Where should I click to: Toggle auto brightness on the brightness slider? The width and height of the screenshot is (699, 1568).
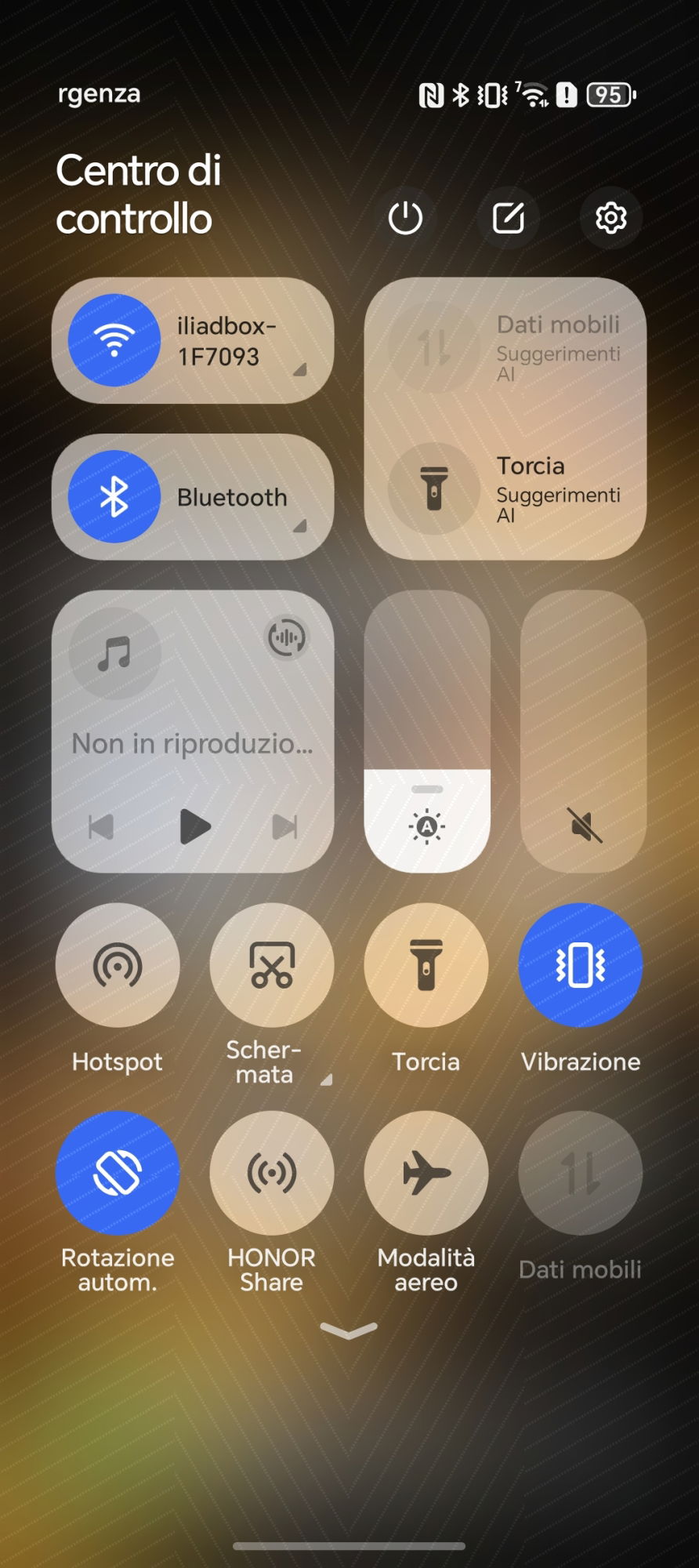[427, 826]
